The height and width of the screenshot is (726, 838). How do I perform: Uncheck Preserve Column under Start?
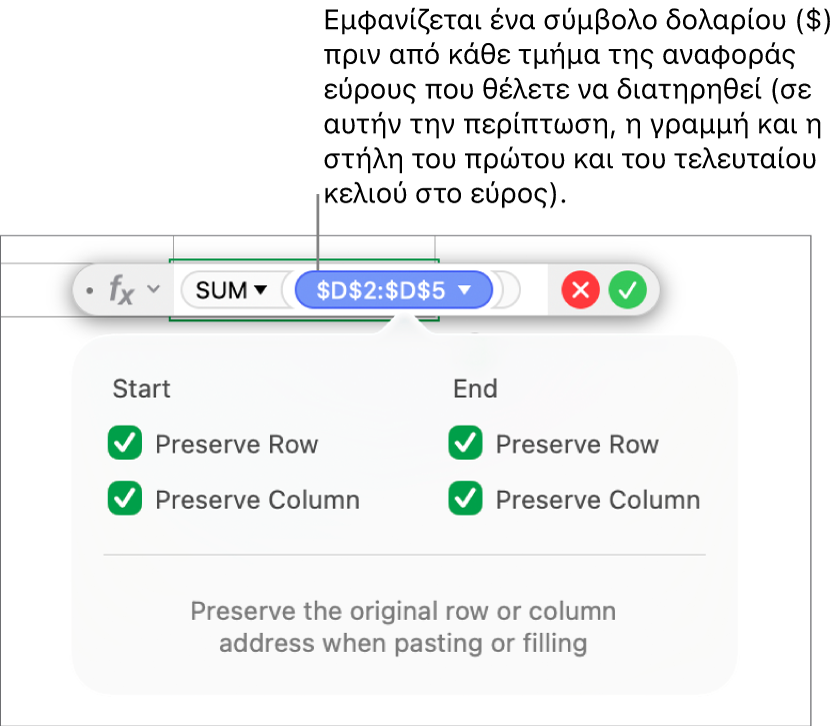(x=125, y=499)
